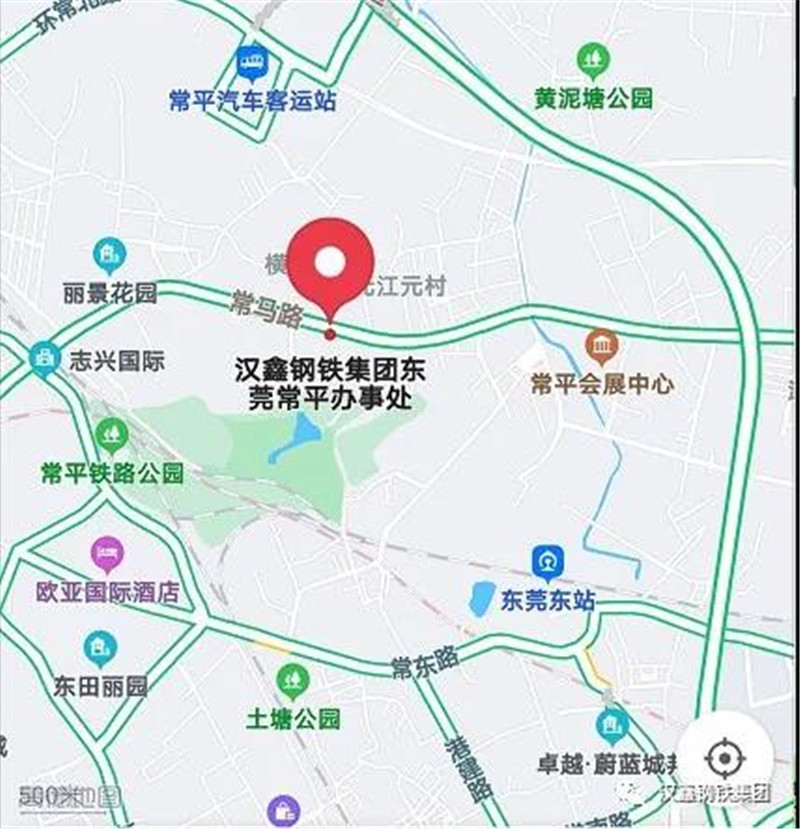Select the 黄泥塘公园 park marker

point(593,61)
